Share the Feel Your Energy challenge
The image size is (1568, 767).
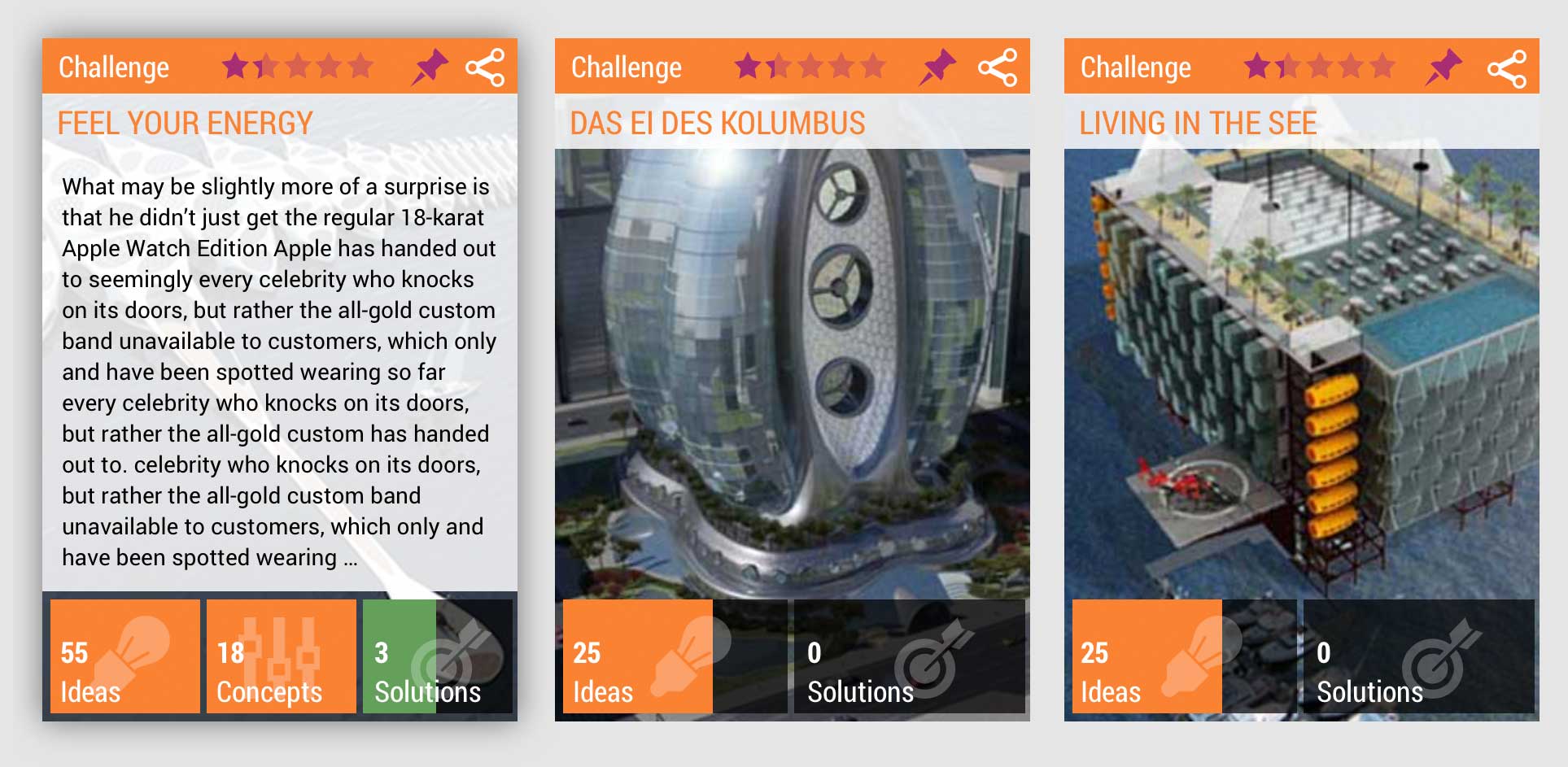(x=485, y=67)
